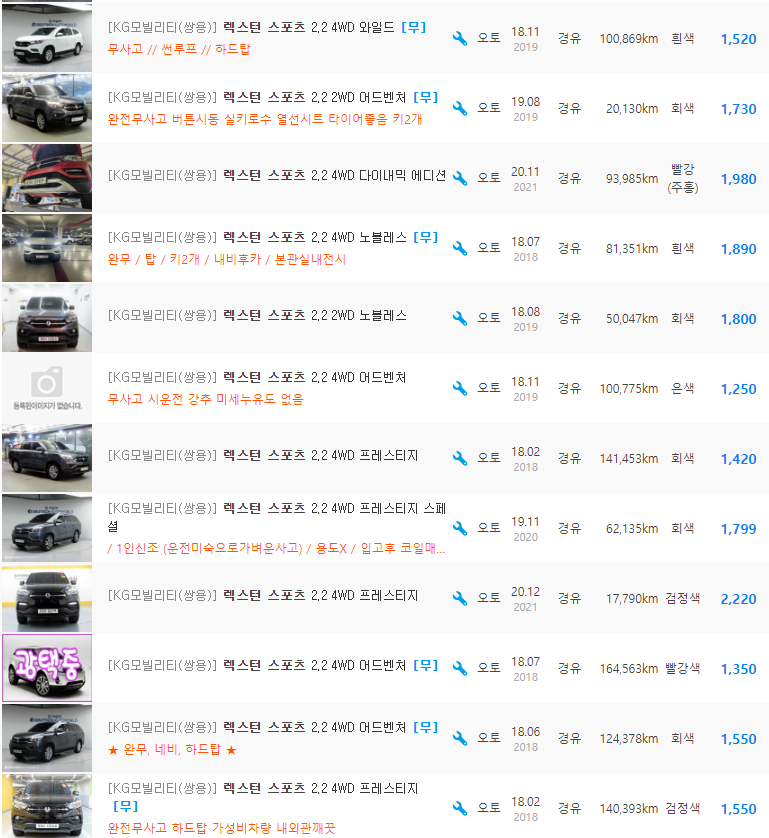This screenshot has width=769, height=838.
Task: Click the 빨강(주홍) color label
Action: 682,178
